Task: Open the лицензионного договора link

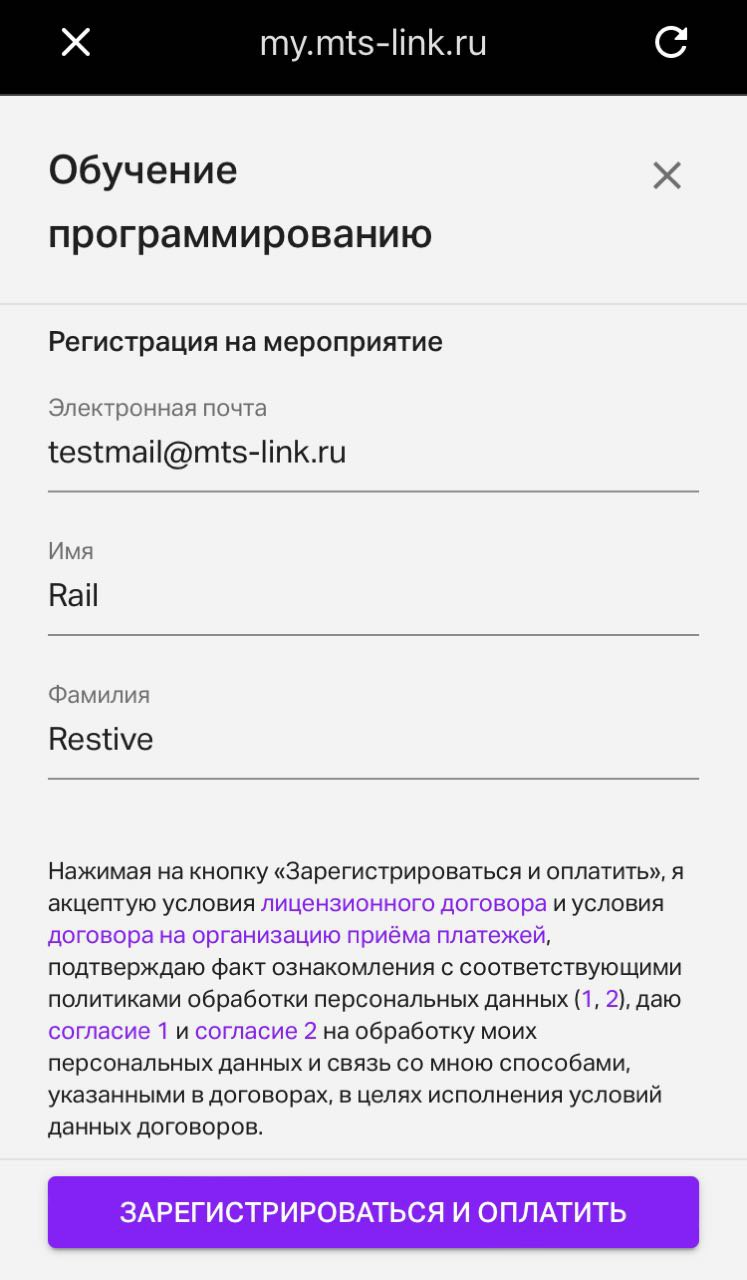Action: tap(403, 904)
